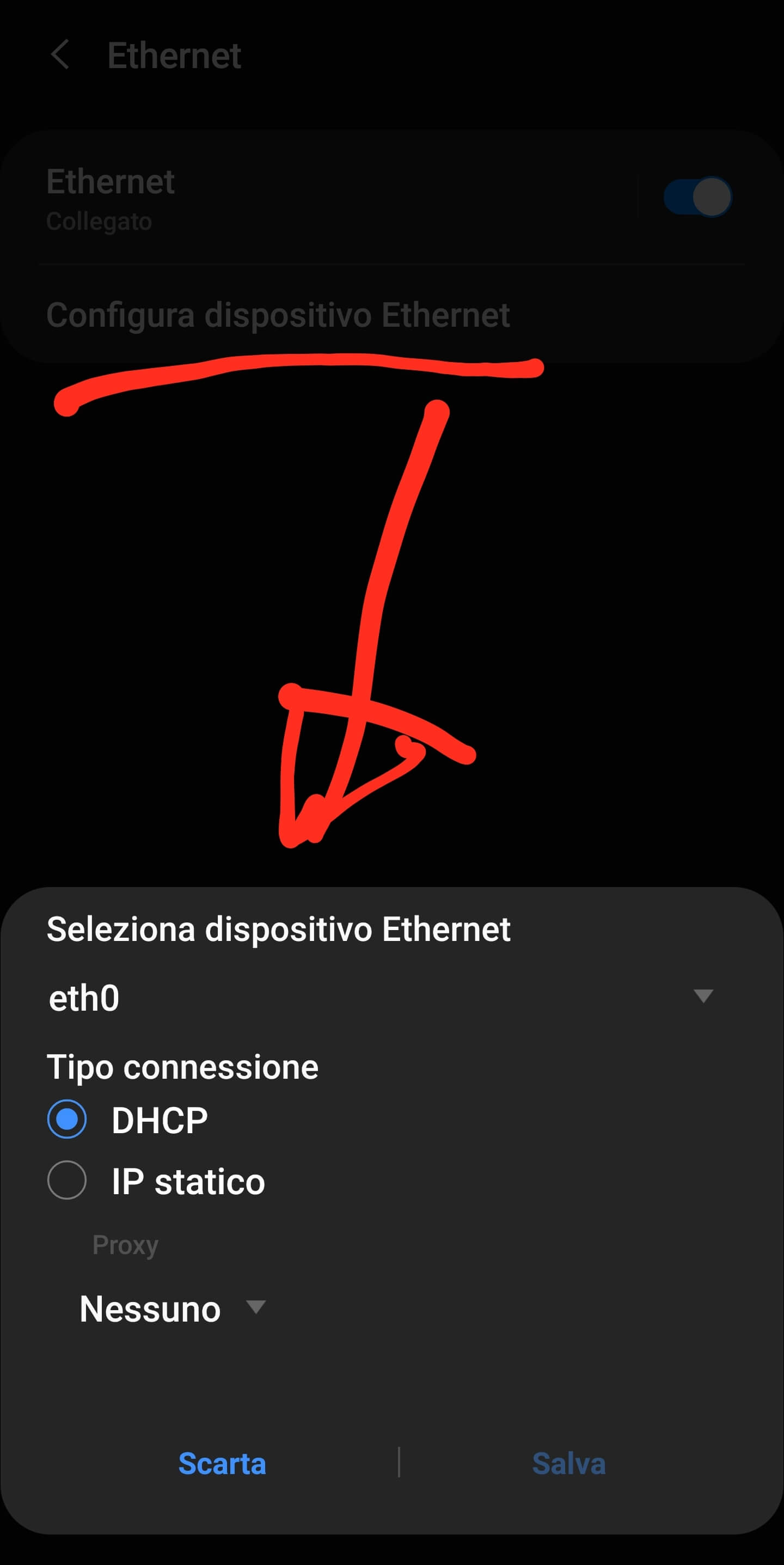
Task: Select IP statico connection type
Action: pos(67,1181)
